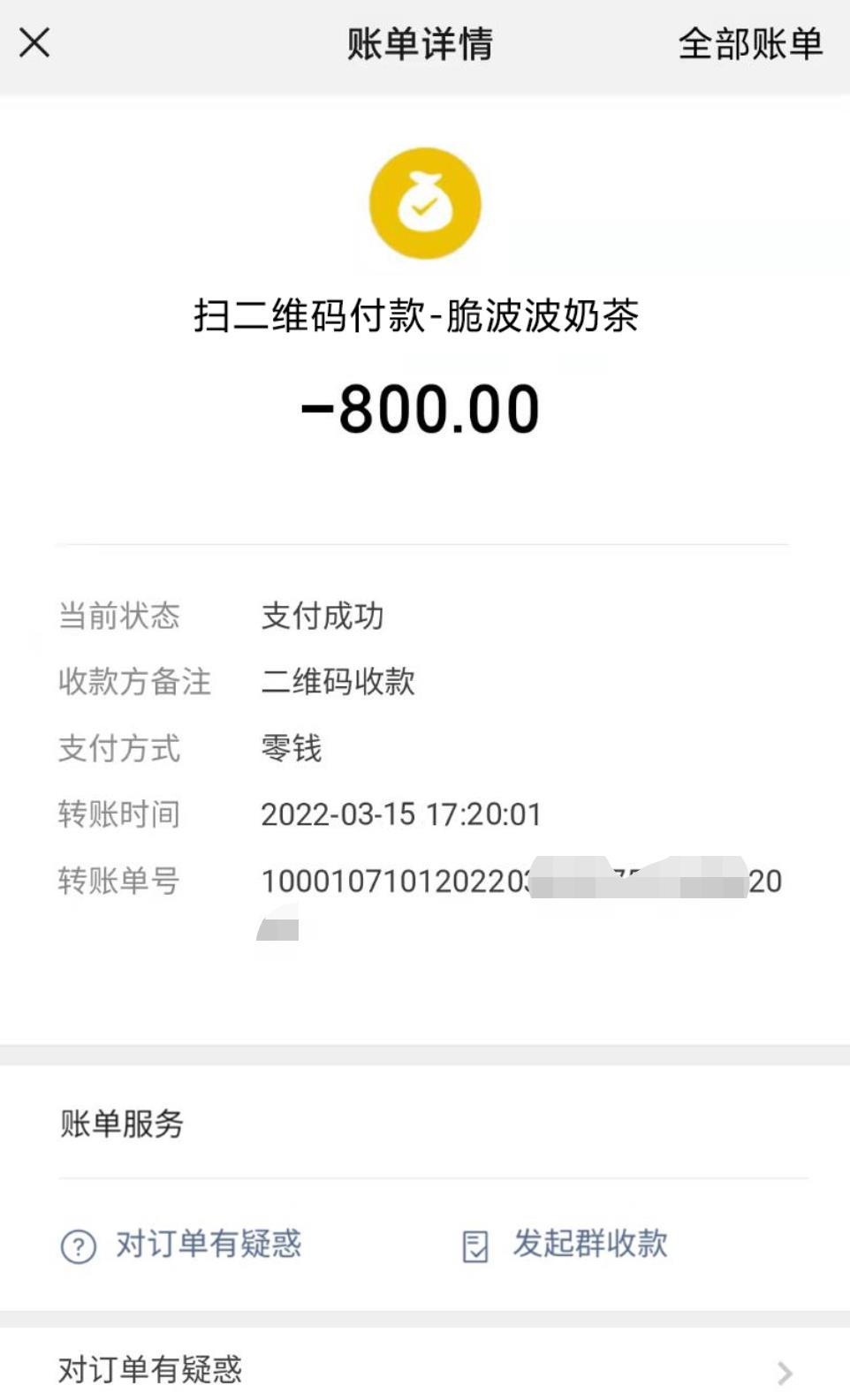Select the transfer time 2022-03-15 17:20:01
This screenshot has width=850, height=1400.
pyautogui.click(x=400, y=815)
